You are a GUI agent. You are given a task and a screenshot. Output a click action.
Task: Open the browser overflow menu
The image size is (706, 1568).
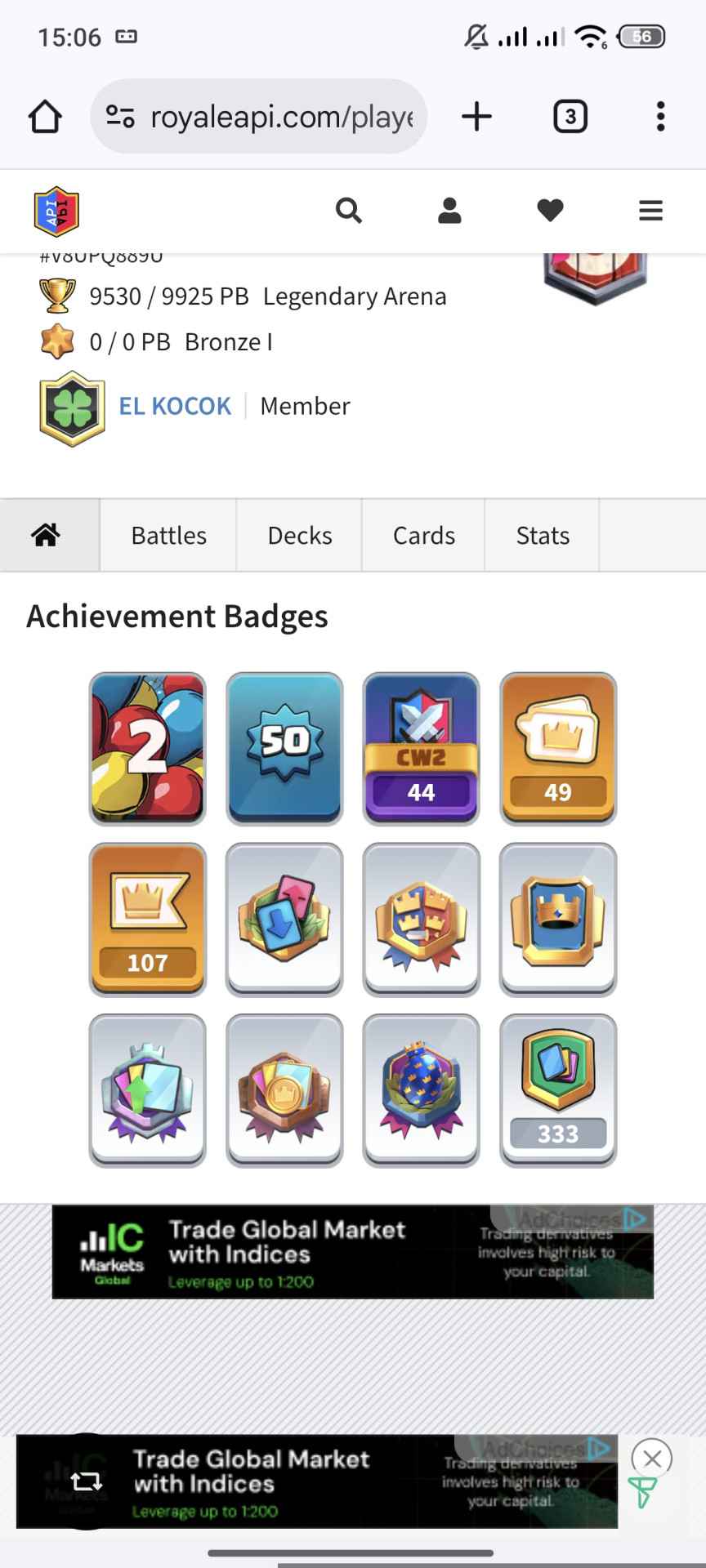click(660, 117)
